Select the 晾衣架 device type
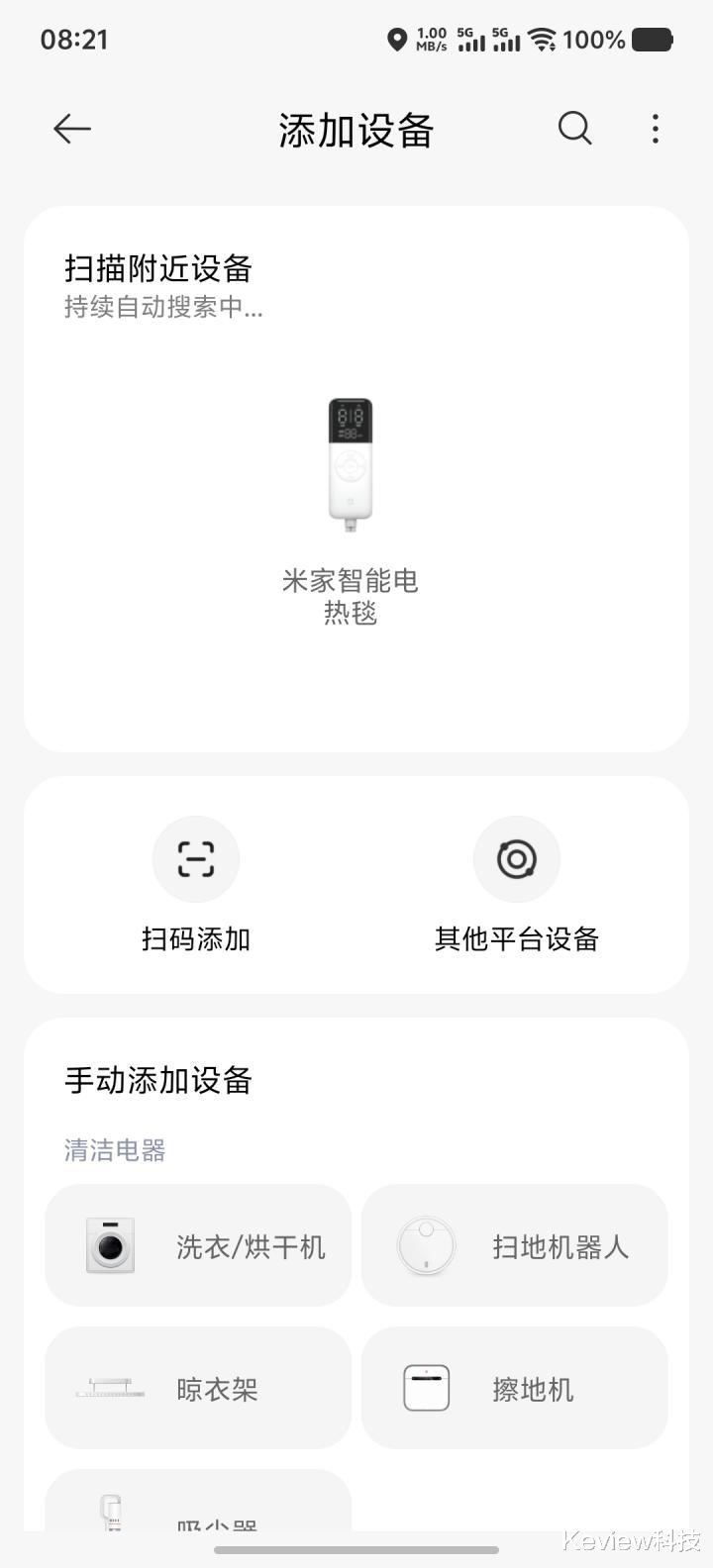Viewport: 713px width, 1568px height. coord(198,1388)
